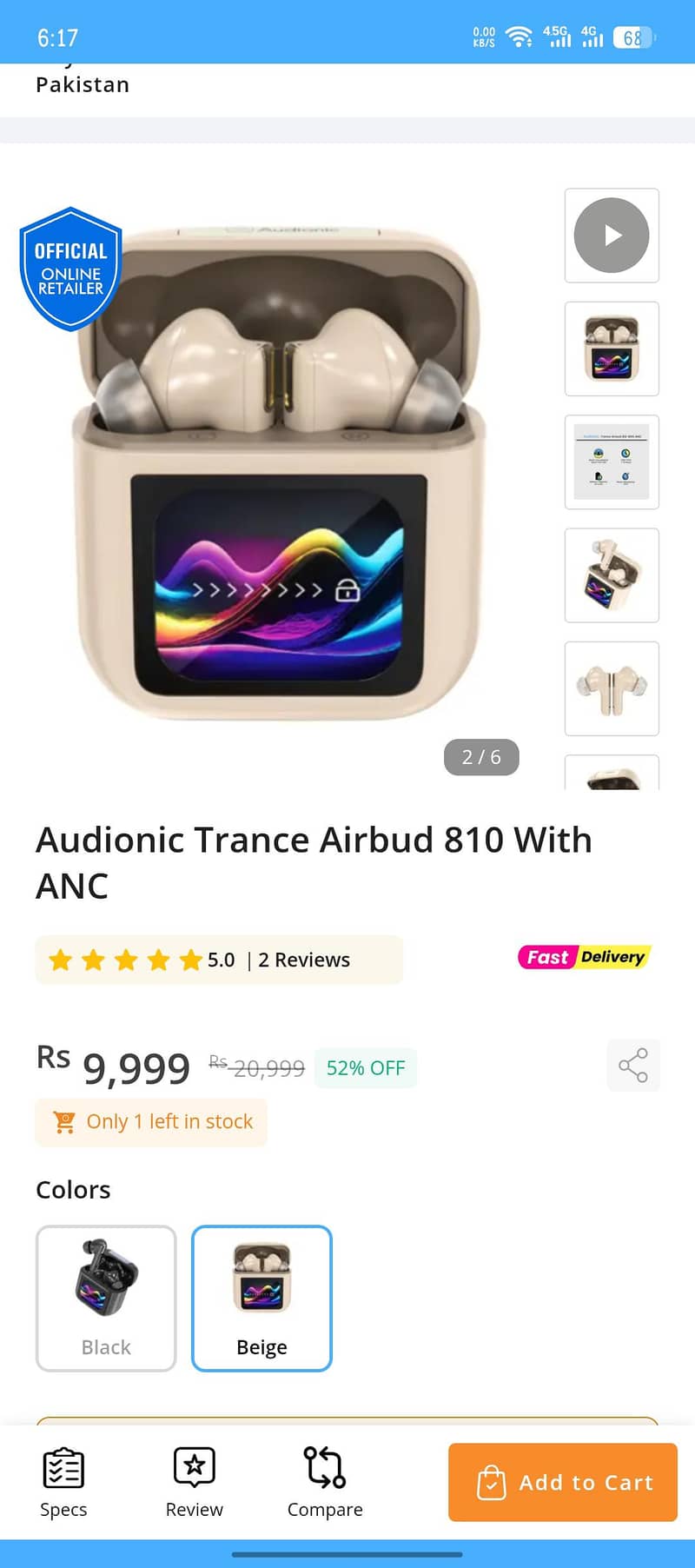The image size is (695, 1568).
Task: Select the Beige color option
Action: pyautogui.click(x=261, y=1299)
